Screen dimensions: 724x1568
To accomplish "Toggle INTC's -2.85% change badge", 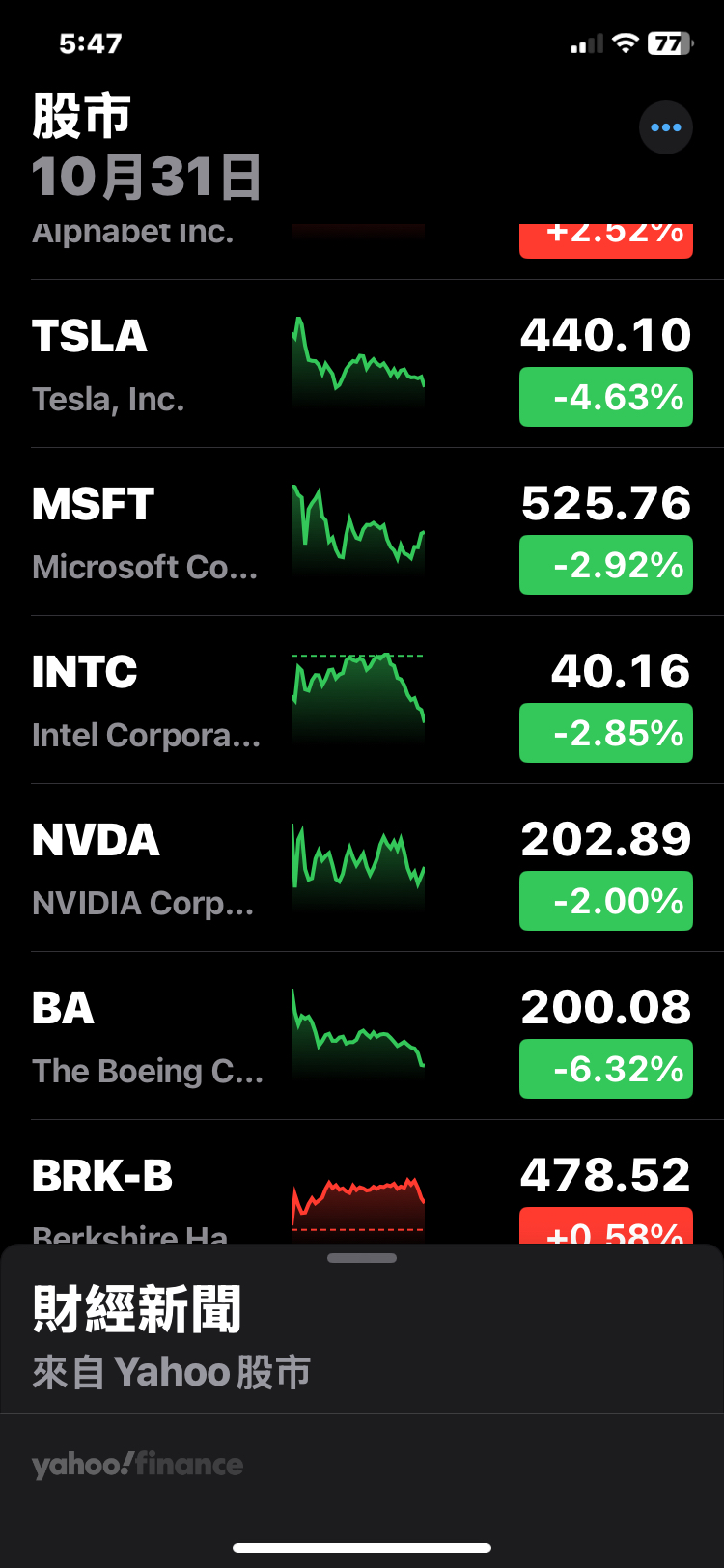I will [x=606, y=733].
